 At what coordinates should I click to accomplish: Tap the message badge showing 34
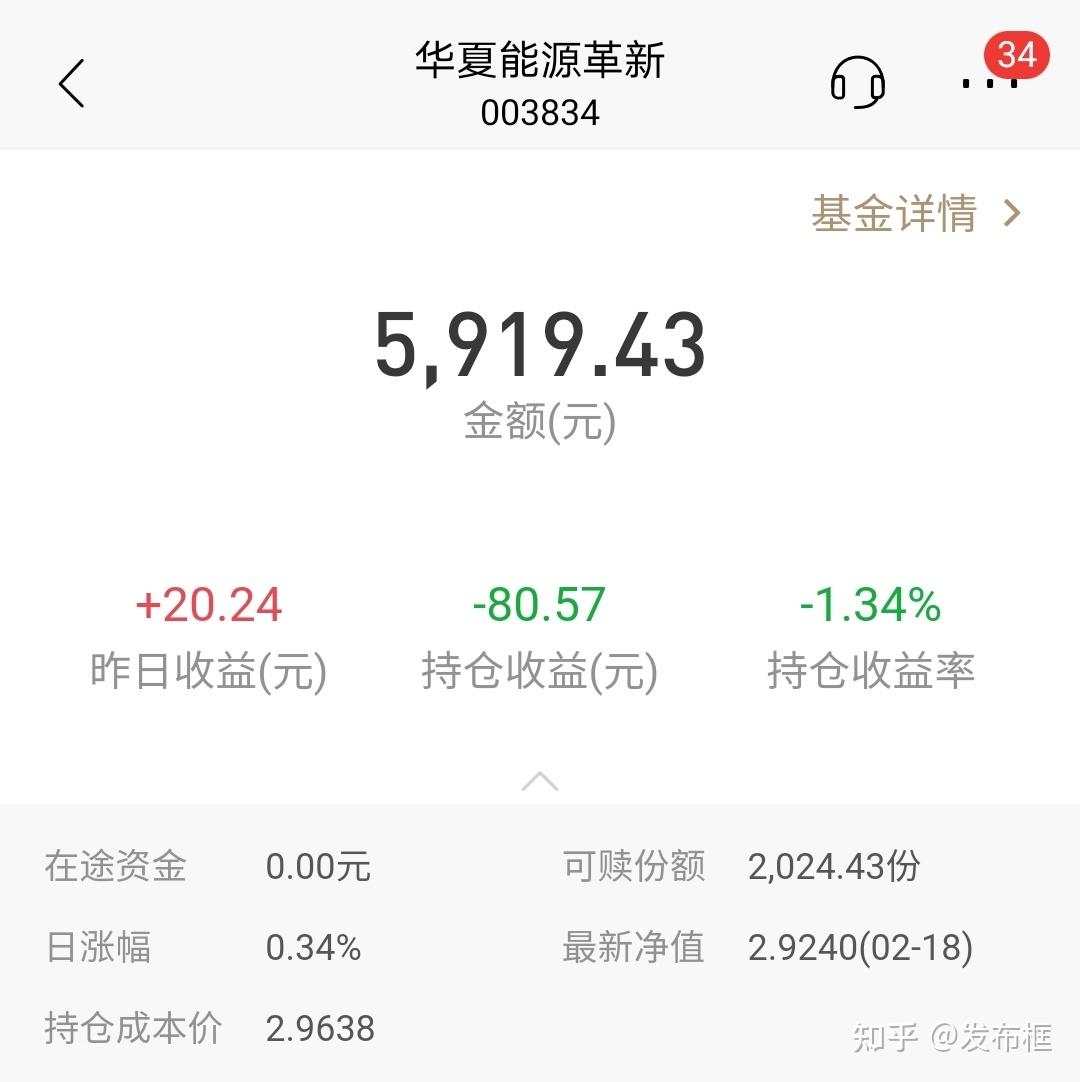1018,57
